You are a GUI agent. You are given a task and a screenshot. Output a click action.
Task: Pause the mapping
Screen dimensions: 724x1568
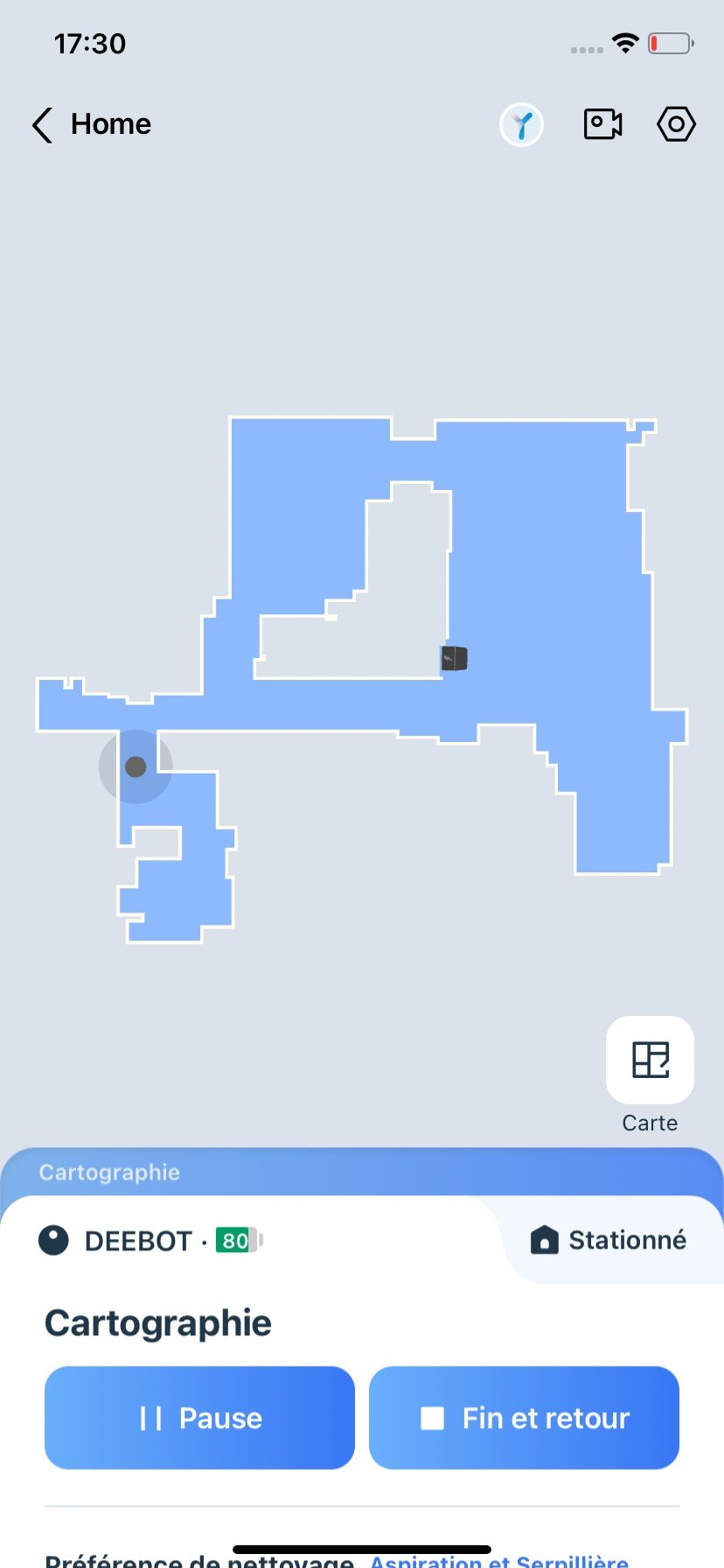[x=199, y=1417]
